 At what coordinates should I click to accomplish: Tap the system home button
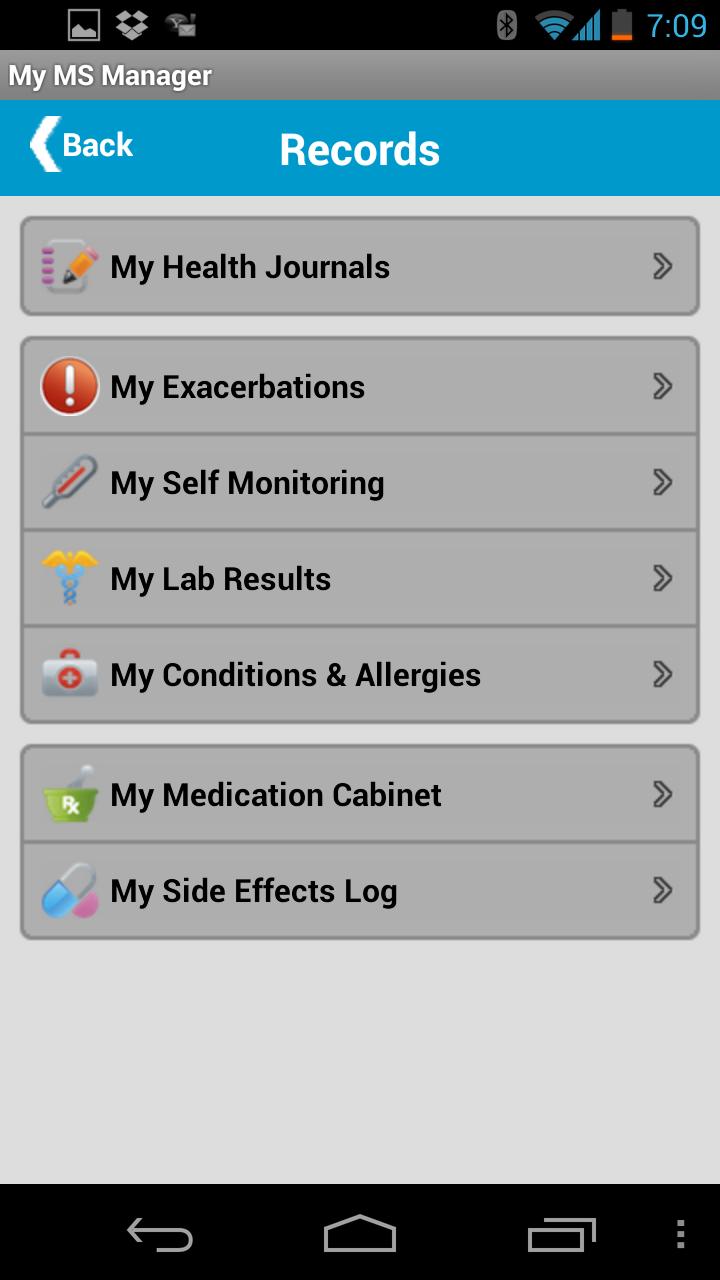point(360,1234)
